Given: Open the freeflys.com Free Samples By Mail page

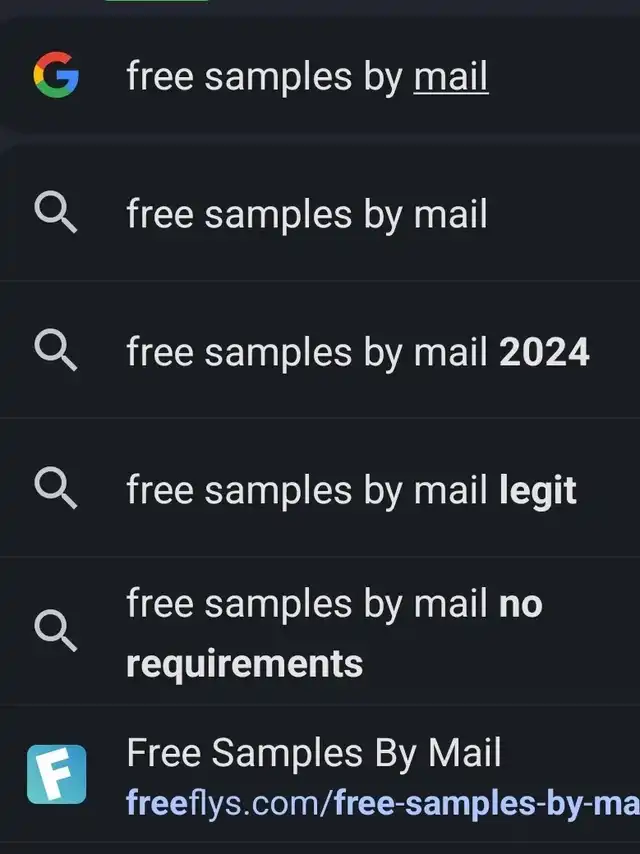Looking at the screenshot, I should (380, 776).
